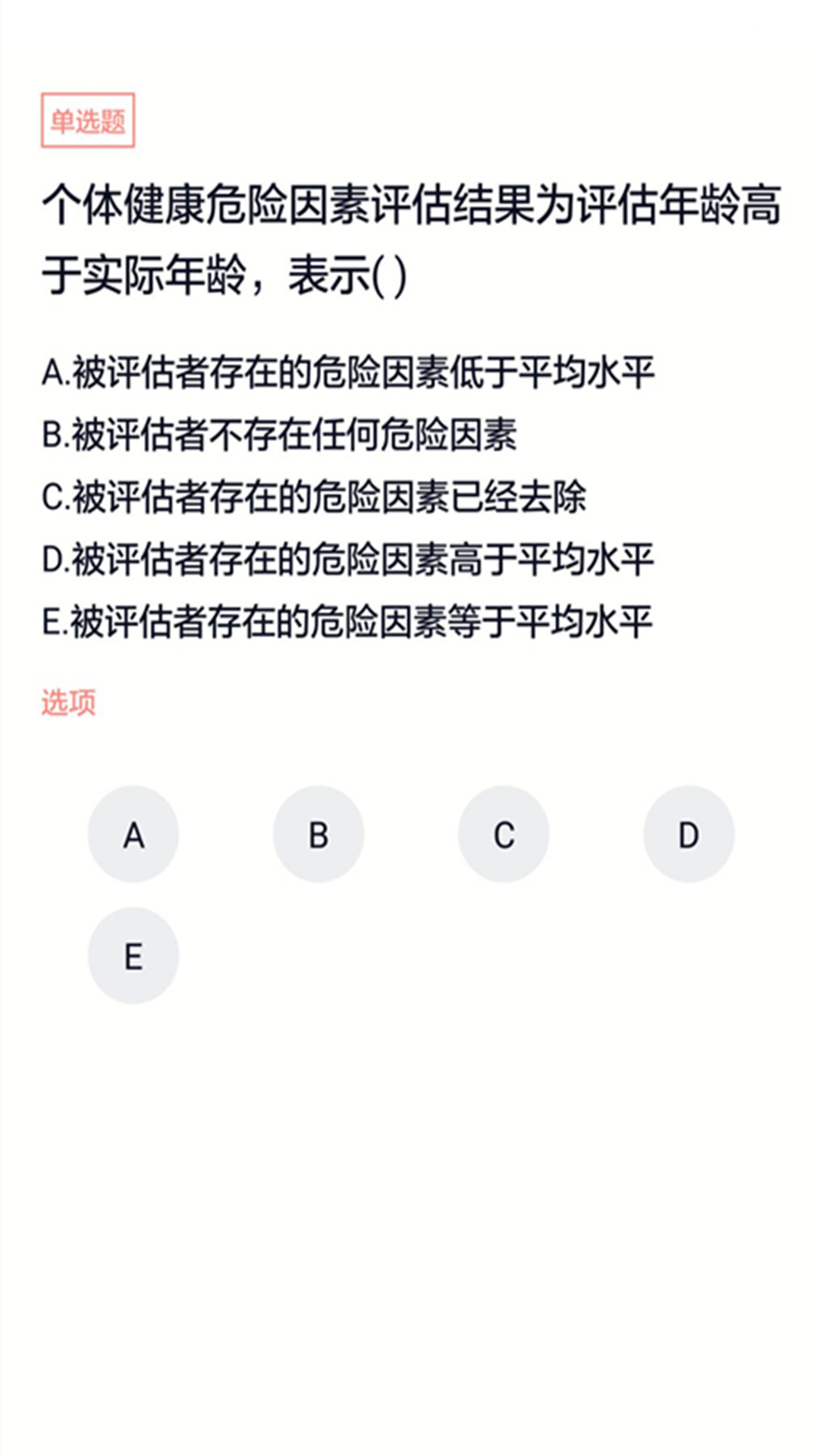Choose D as your answer

(x=687, y=834)
